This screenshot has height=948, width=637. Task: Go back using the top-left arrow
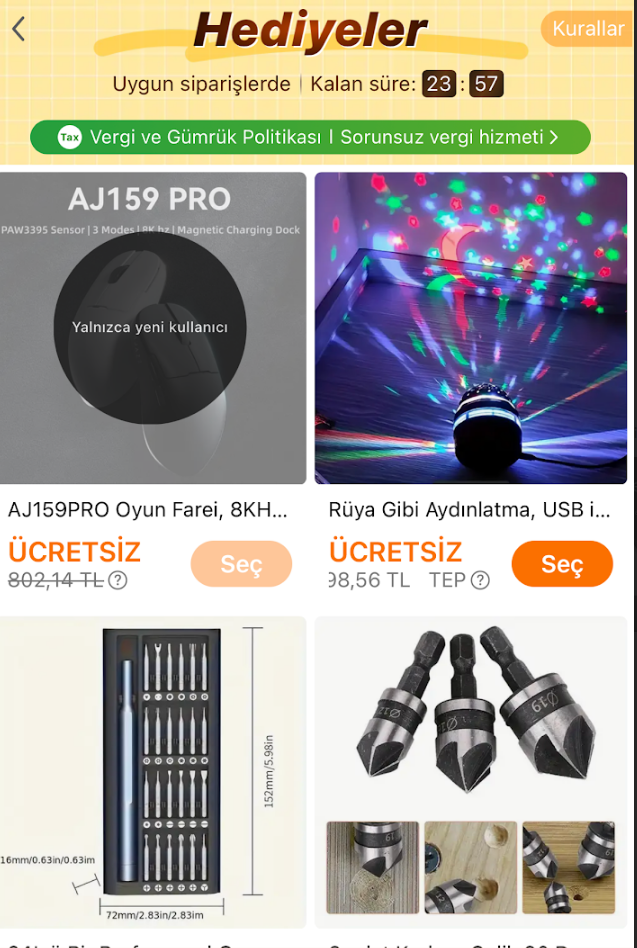(19, 29)
